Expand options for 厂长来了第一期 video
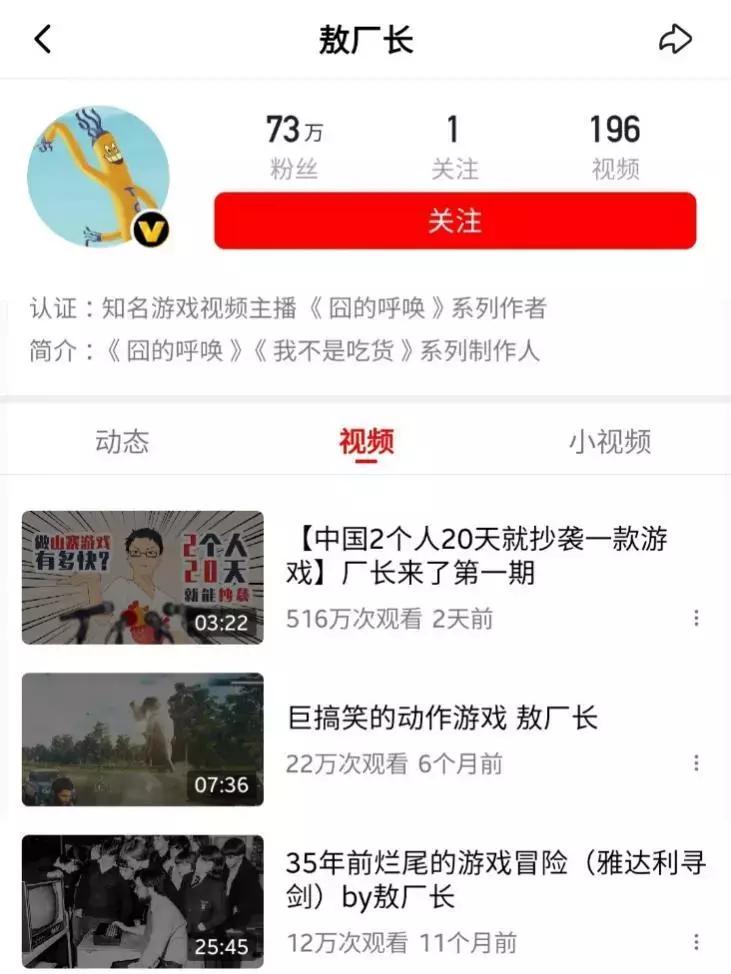 (x=696, y=618)
